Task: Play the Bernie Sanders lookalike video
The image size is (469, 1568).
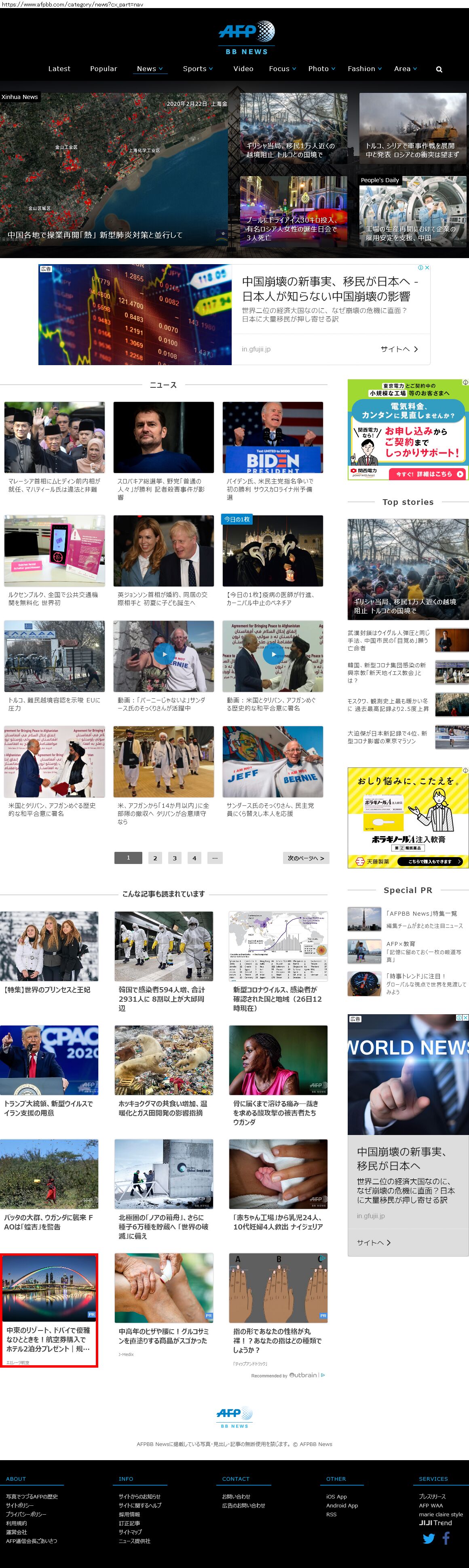Action: point(163,654)
